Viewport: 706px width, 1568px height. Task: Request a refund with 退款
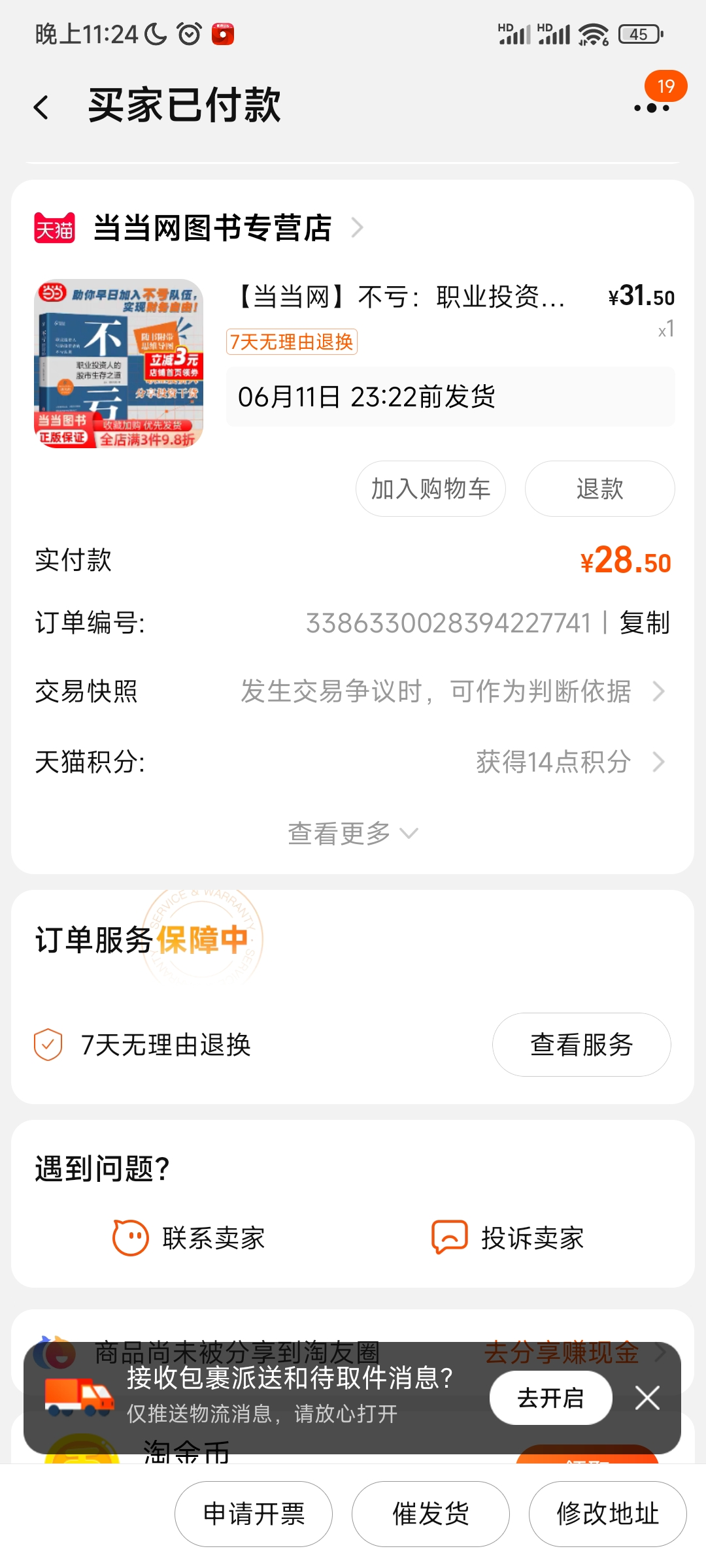(x=599, y=489)
